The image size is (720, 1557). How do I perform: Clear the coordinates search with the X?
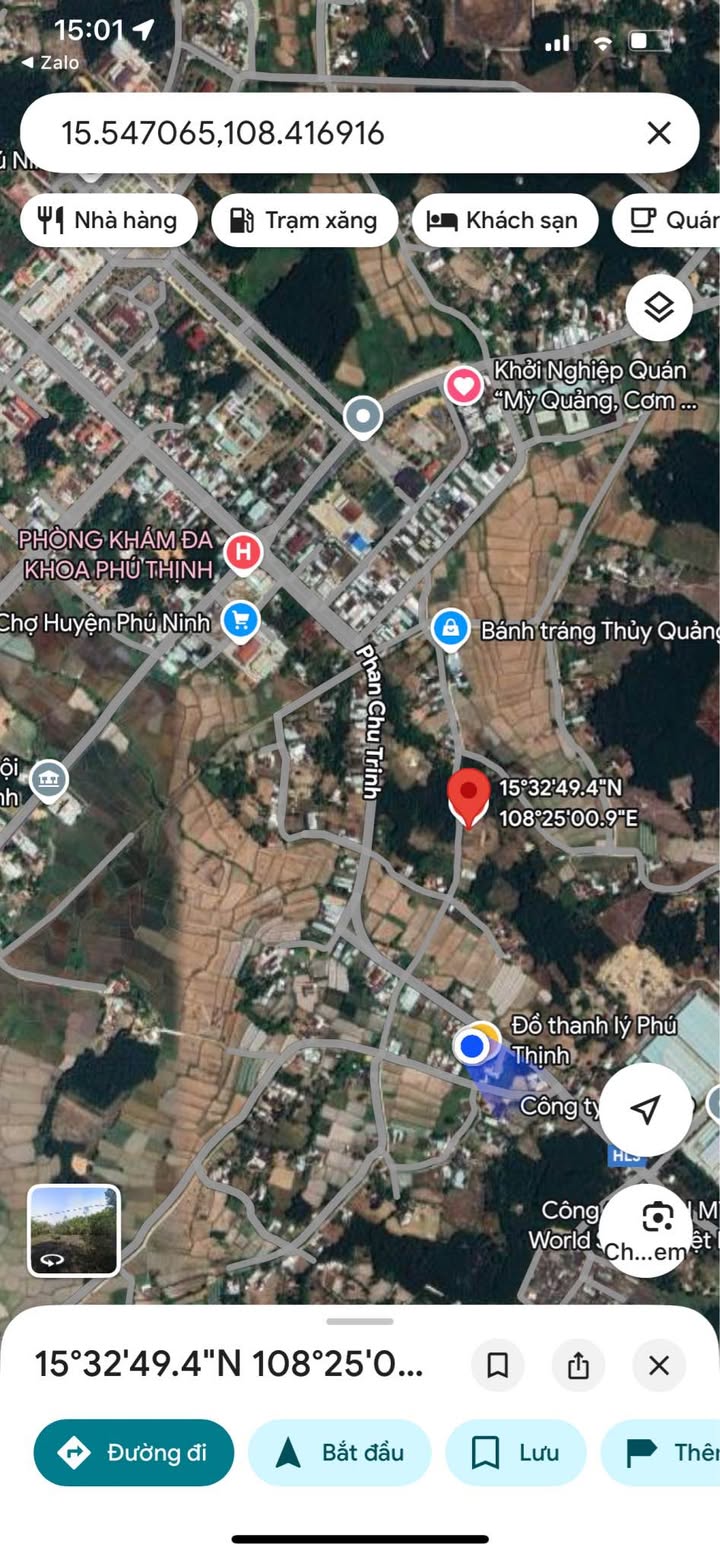658,133
